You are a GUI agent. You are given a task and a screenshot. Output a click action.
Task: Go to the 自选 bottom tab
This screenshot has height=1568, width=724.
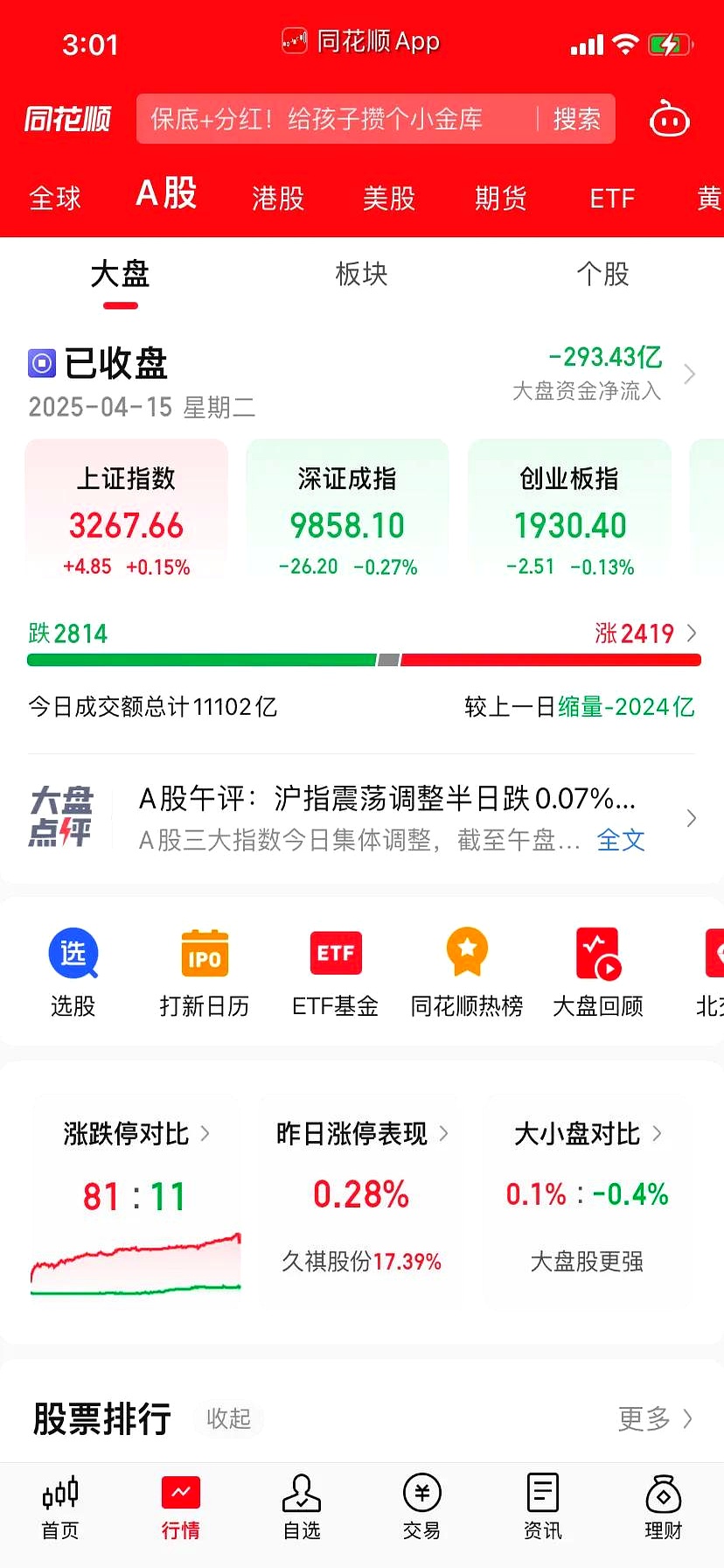[302, 1507]
